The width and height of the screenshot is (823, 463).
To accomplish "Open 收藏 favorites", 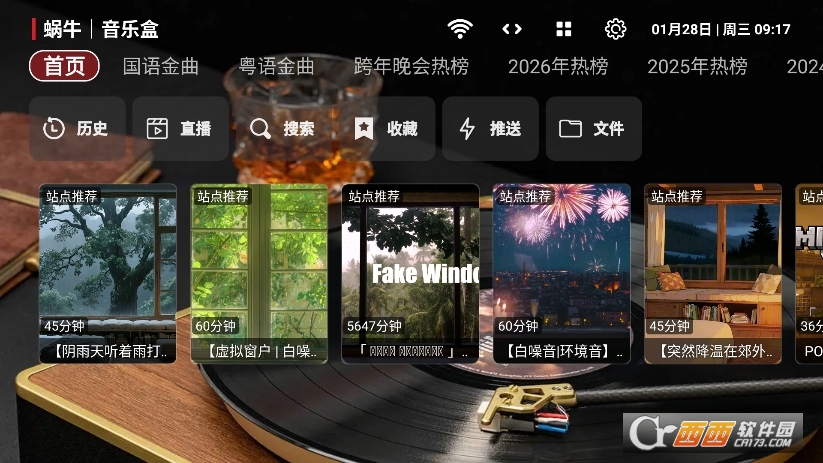I will [387, 129].
